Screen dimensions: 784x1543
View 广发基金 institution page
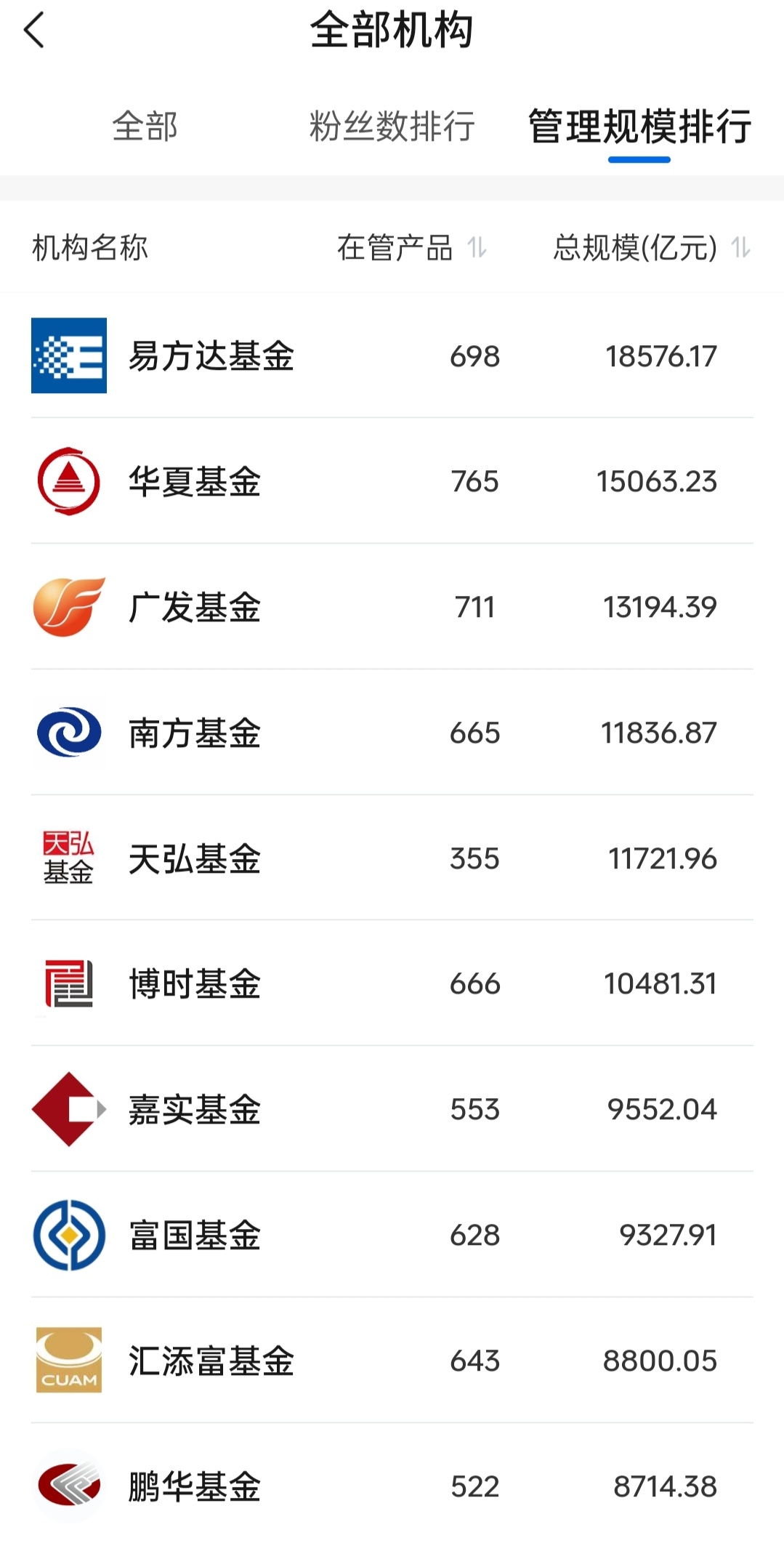(195, 607)
